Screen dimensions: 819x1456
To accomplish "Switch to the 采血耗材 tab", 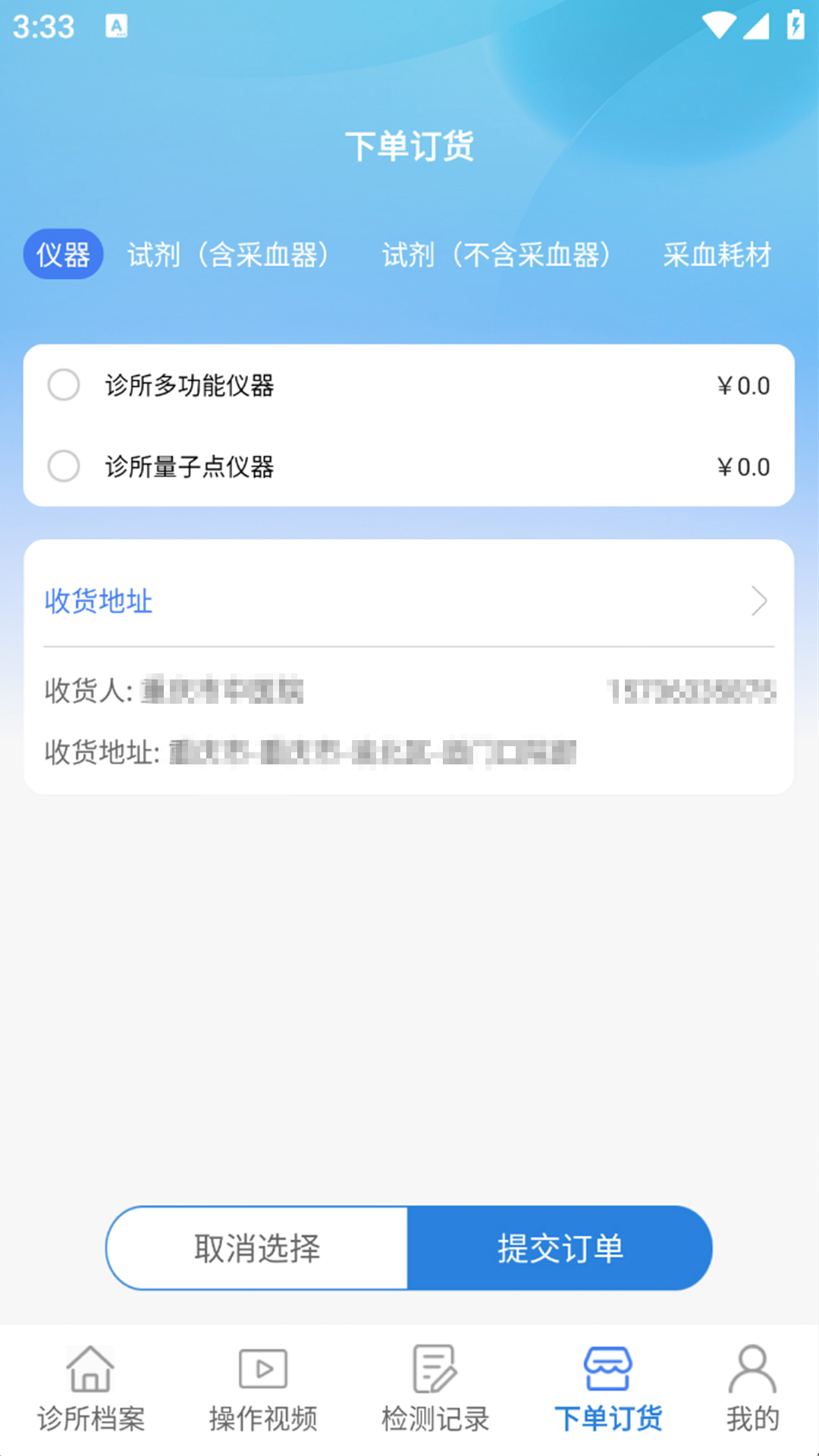I will tap(716, 255).
